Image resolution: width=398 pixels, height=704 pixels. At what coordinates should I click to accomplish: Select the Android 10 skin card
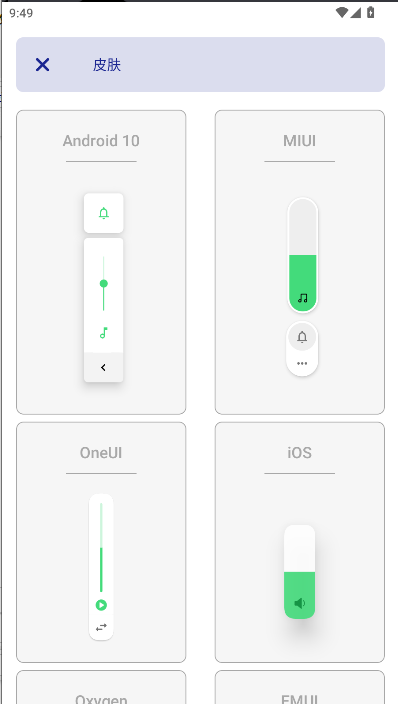click(101, 262)
